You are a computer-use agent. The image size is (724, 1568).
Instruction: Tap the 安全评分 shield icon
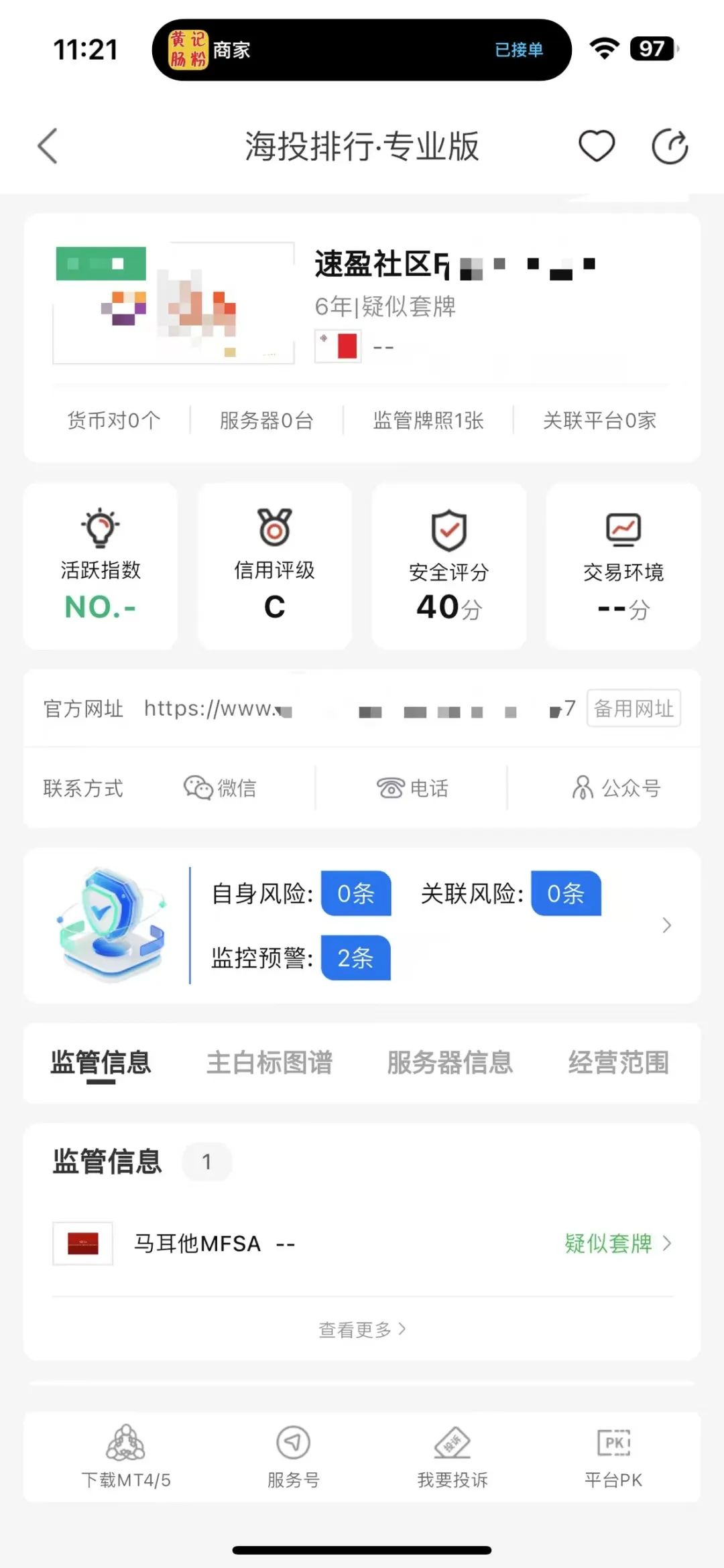point(448,529)
